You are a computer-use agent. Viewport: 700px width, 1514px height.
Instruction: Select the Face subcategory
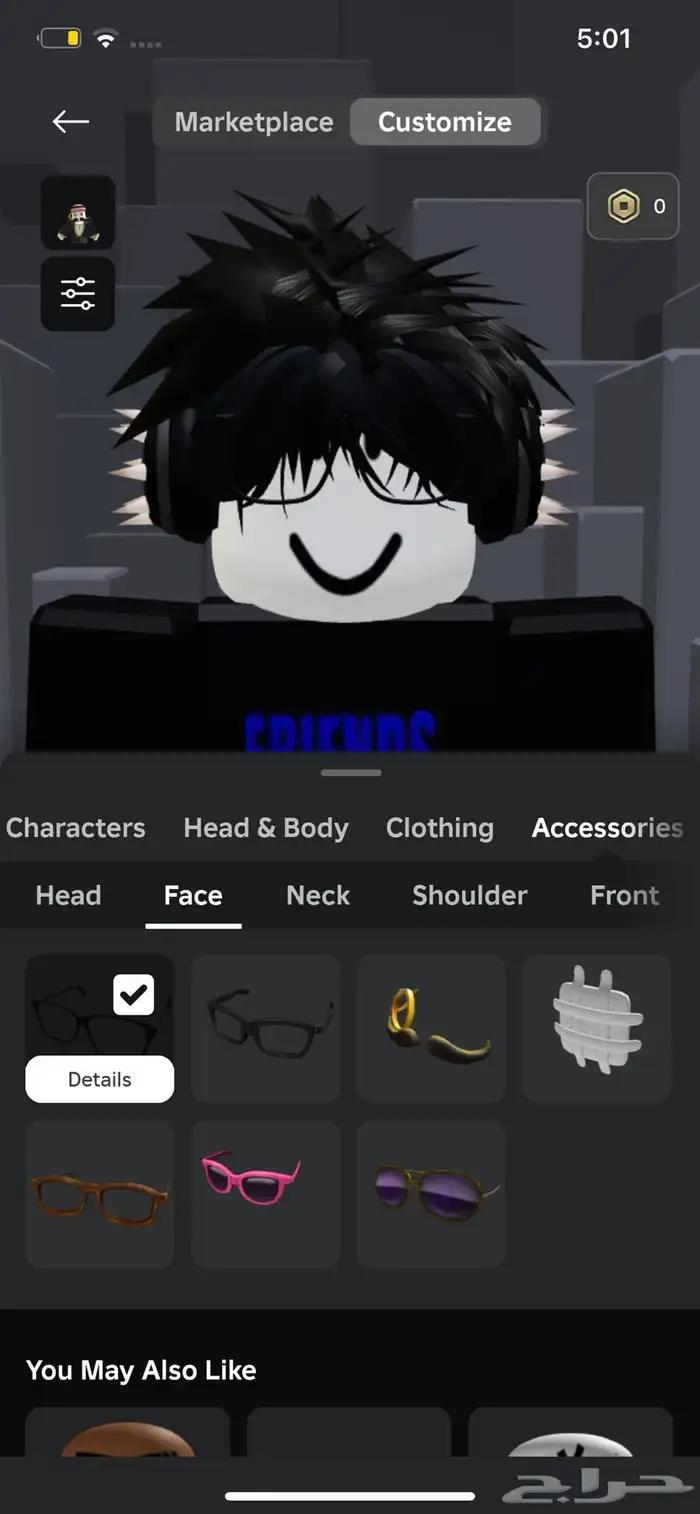[193, 895]
